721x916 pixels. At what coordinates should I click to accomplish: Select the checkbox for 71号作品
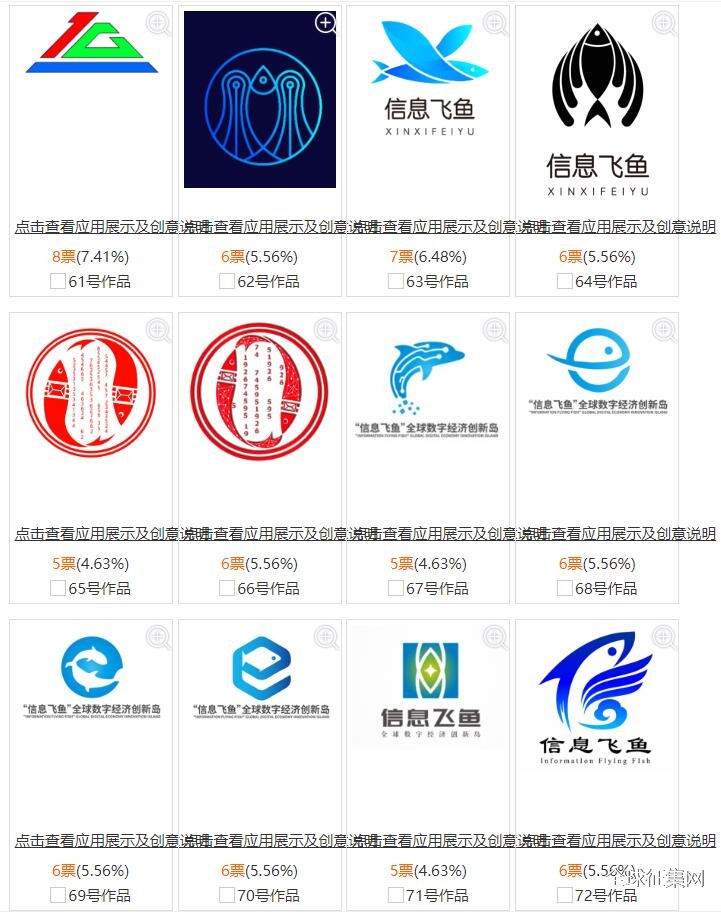coord(396,896)
